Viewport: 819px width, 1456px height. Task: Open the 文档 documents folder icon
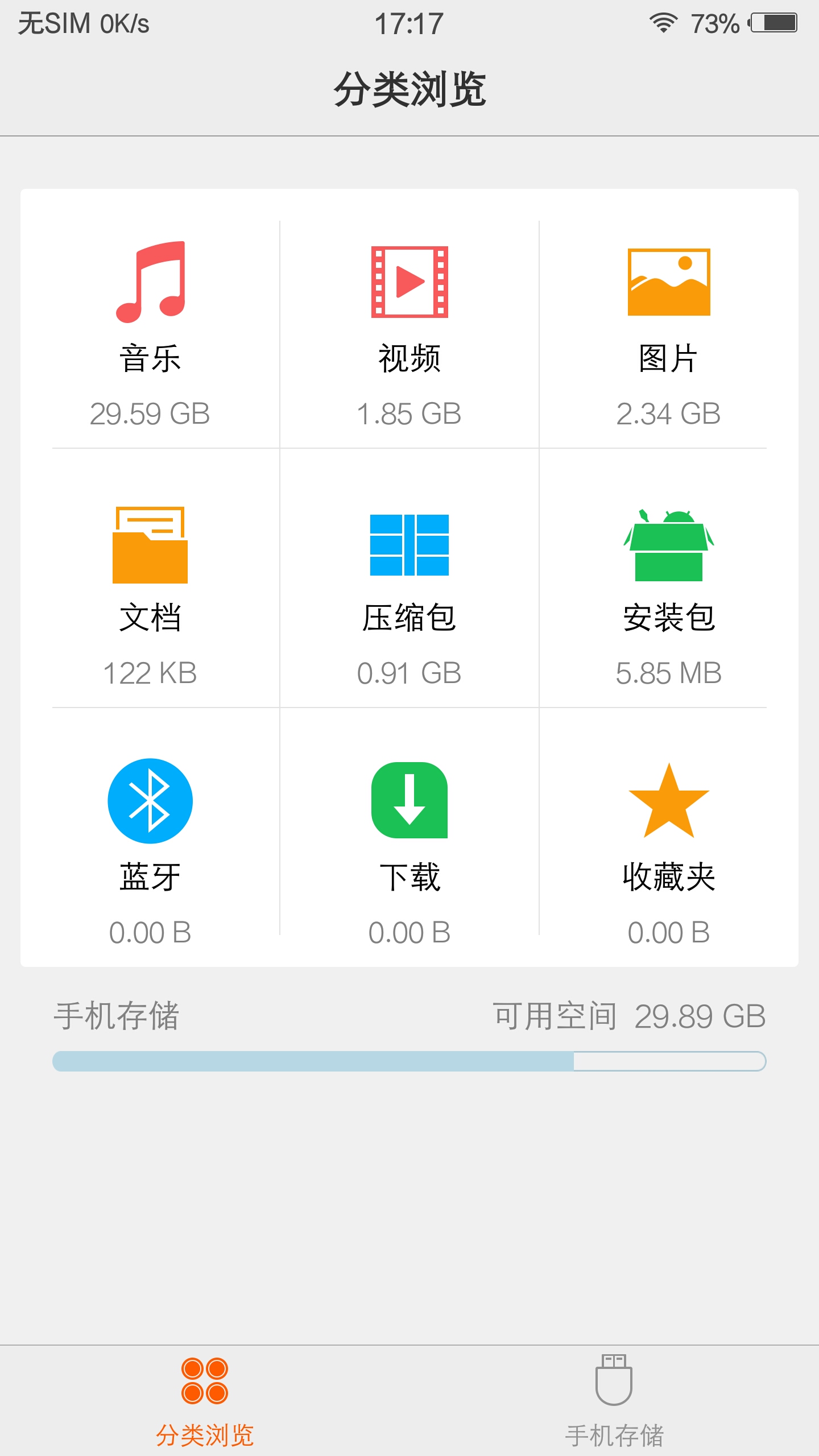click(x=151, y=549)
